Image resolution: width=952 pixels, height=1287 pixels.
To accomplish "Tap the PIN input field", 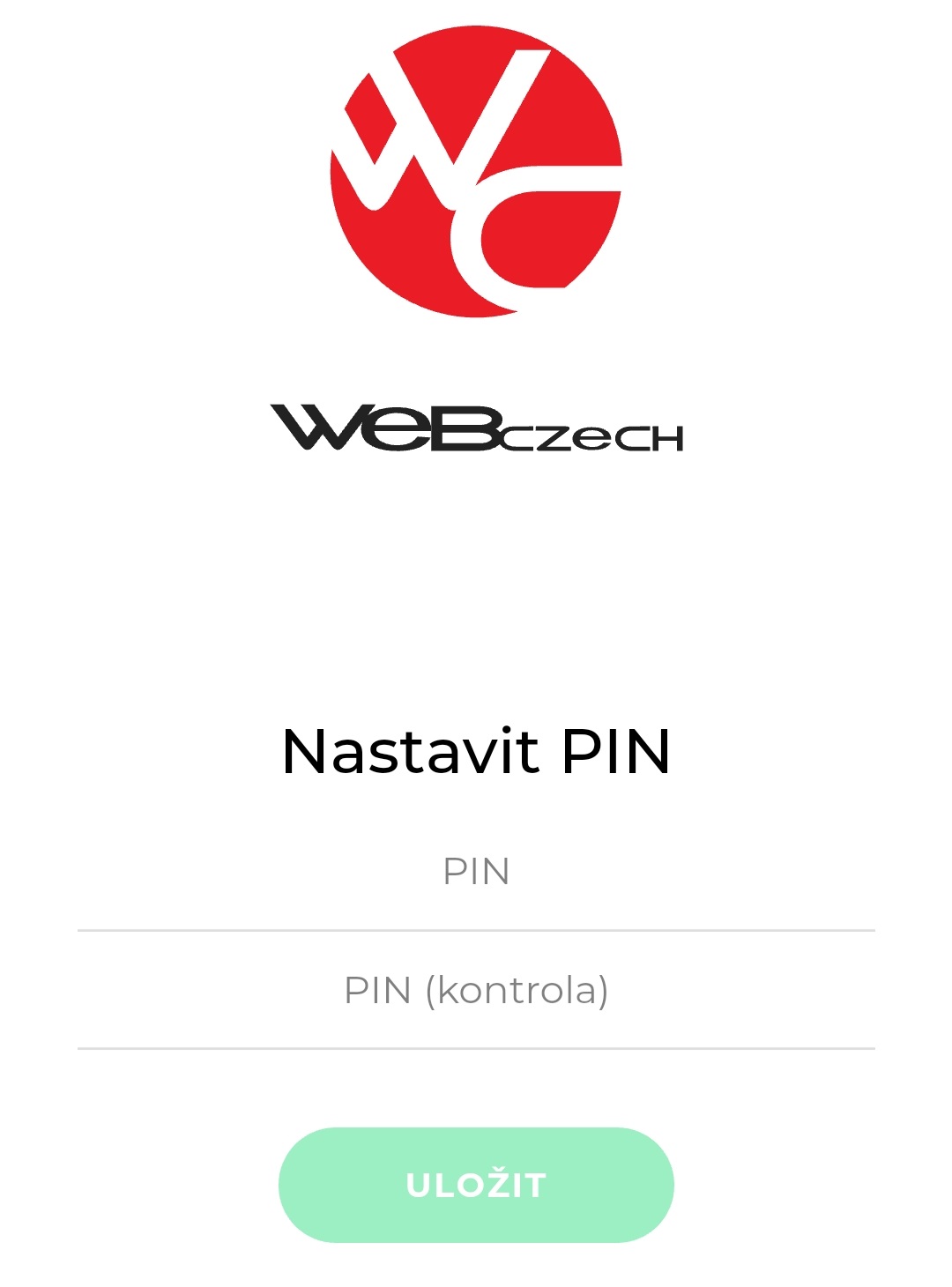I will click(476, 873).
